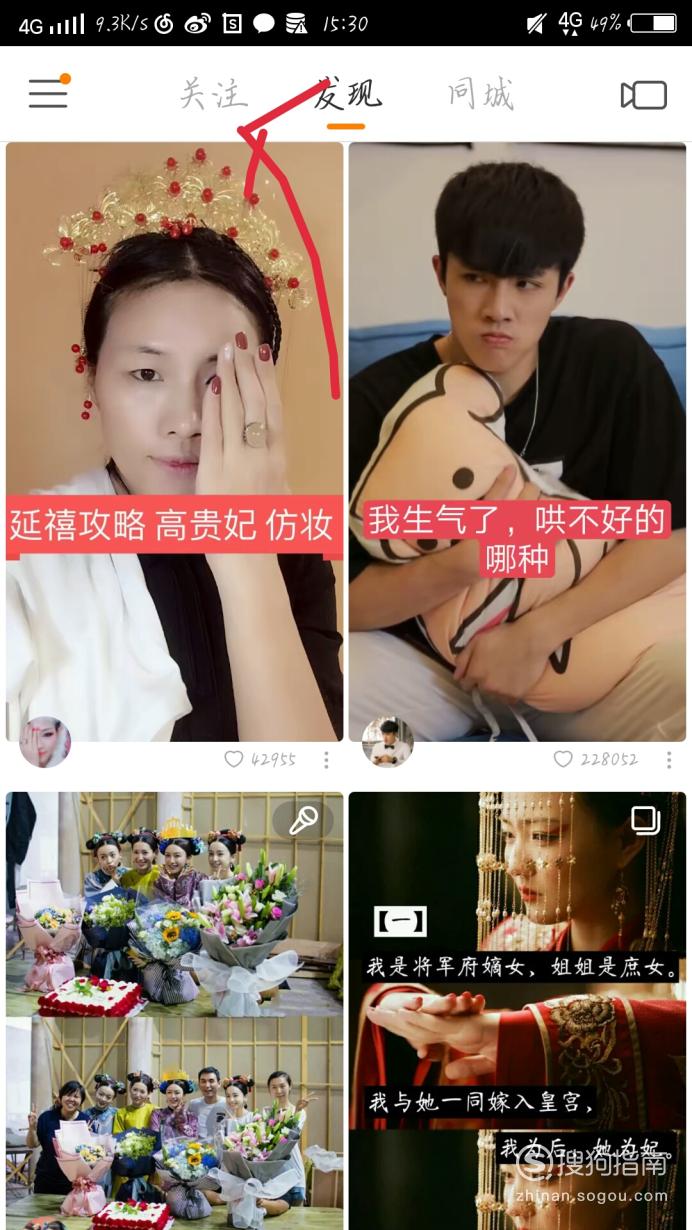Select the 发现 tab

pyautogui.click(x=346, y=94)
